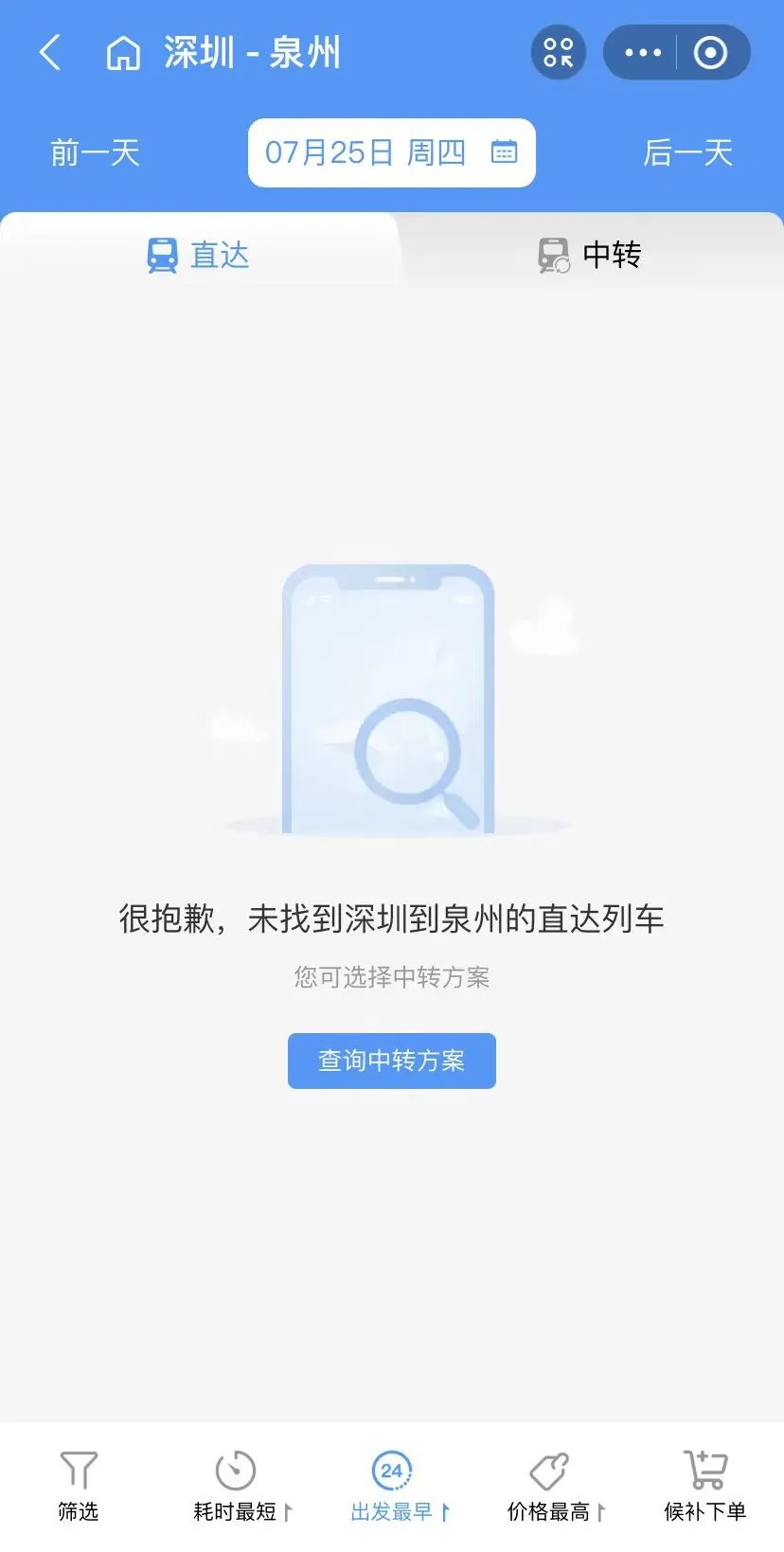Open the mini program apps grid icon
The width and height of the screenshot is (784, 1552).
tap(559, 53)
